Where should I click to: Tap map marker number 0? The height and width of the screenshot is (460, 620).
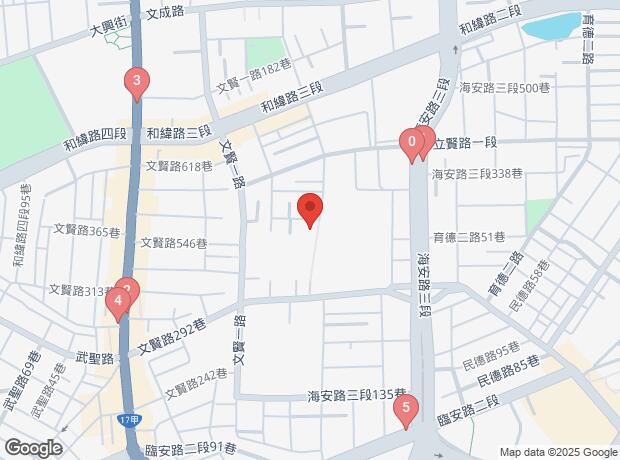click(410, 144)
